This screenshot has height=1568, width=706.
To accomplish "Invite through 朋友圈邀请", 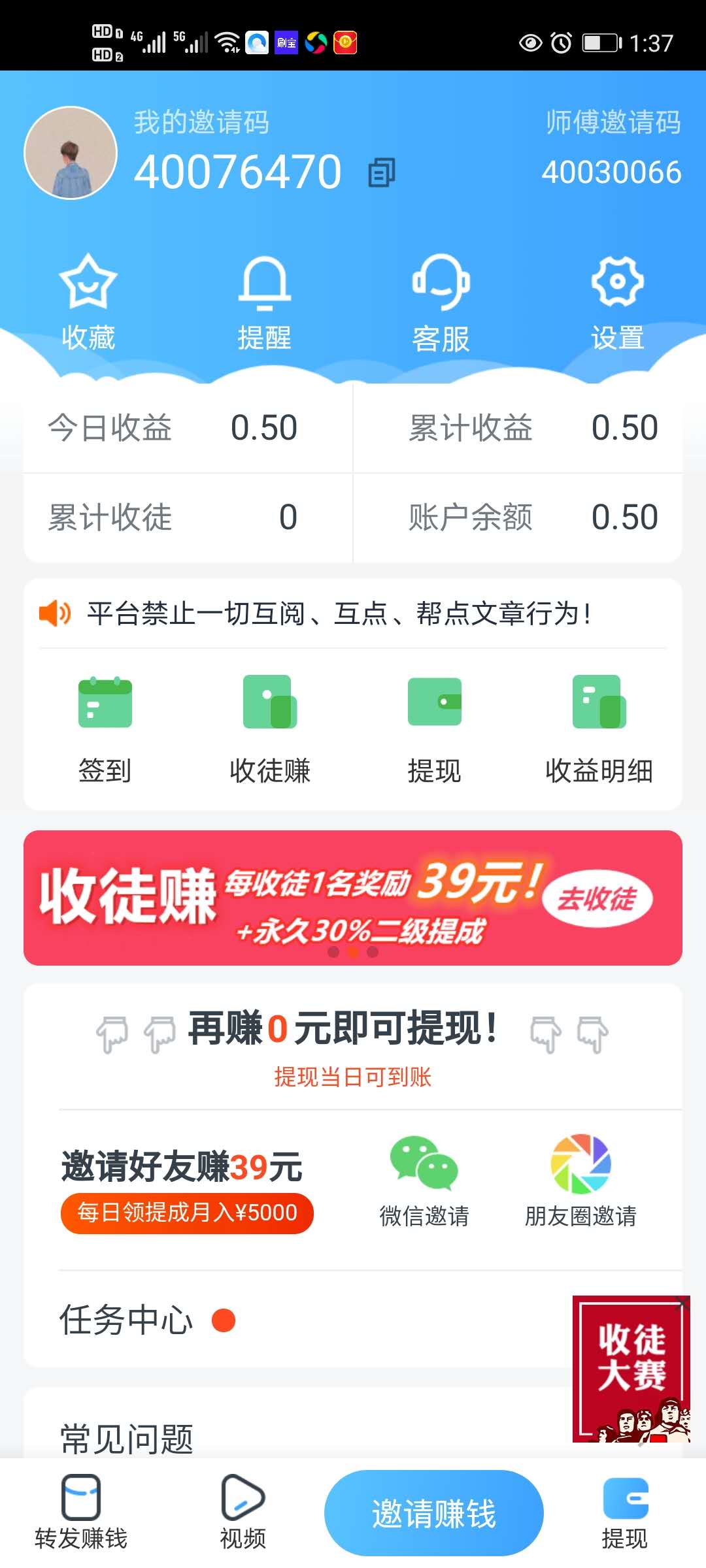I will [580, 1181].
